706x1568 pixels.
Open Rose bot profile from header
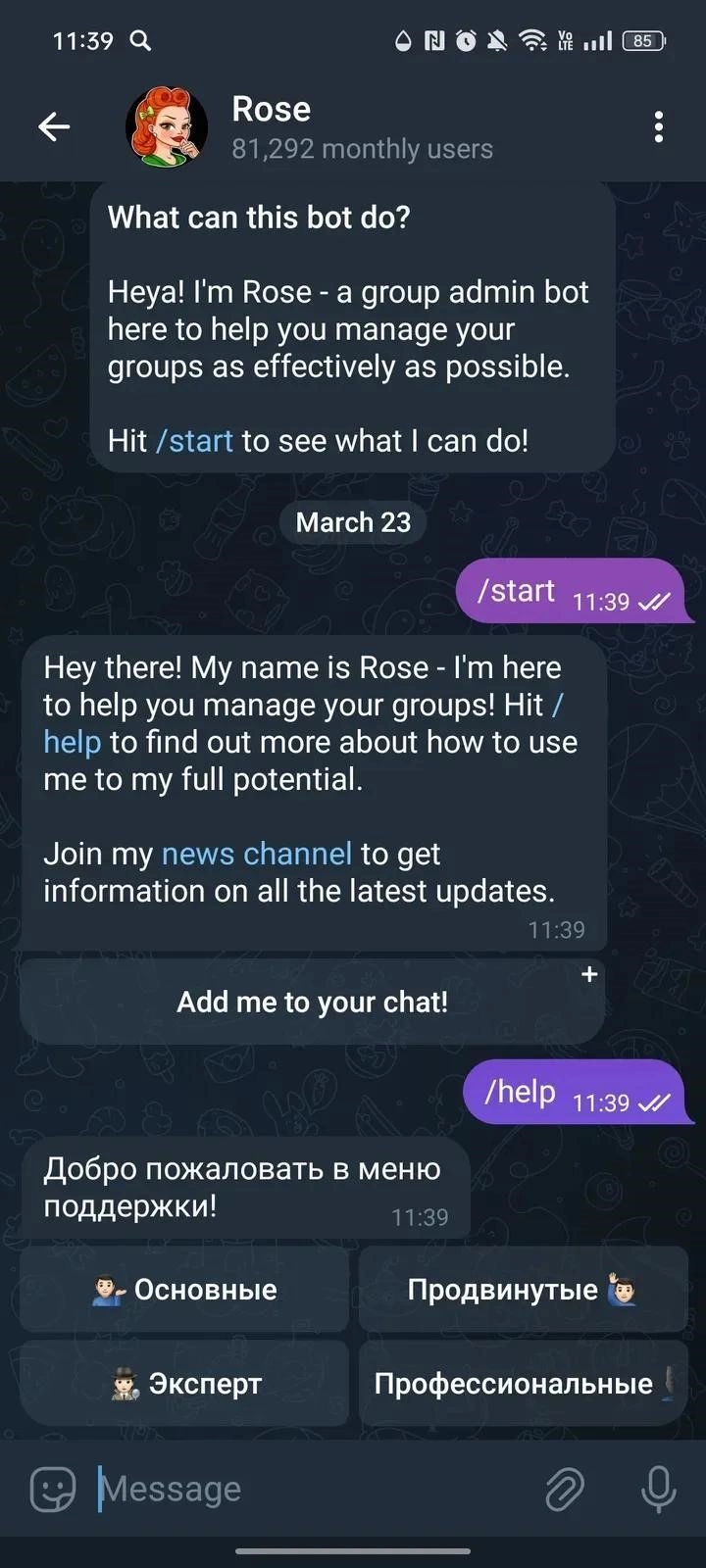tap(271, 126)
